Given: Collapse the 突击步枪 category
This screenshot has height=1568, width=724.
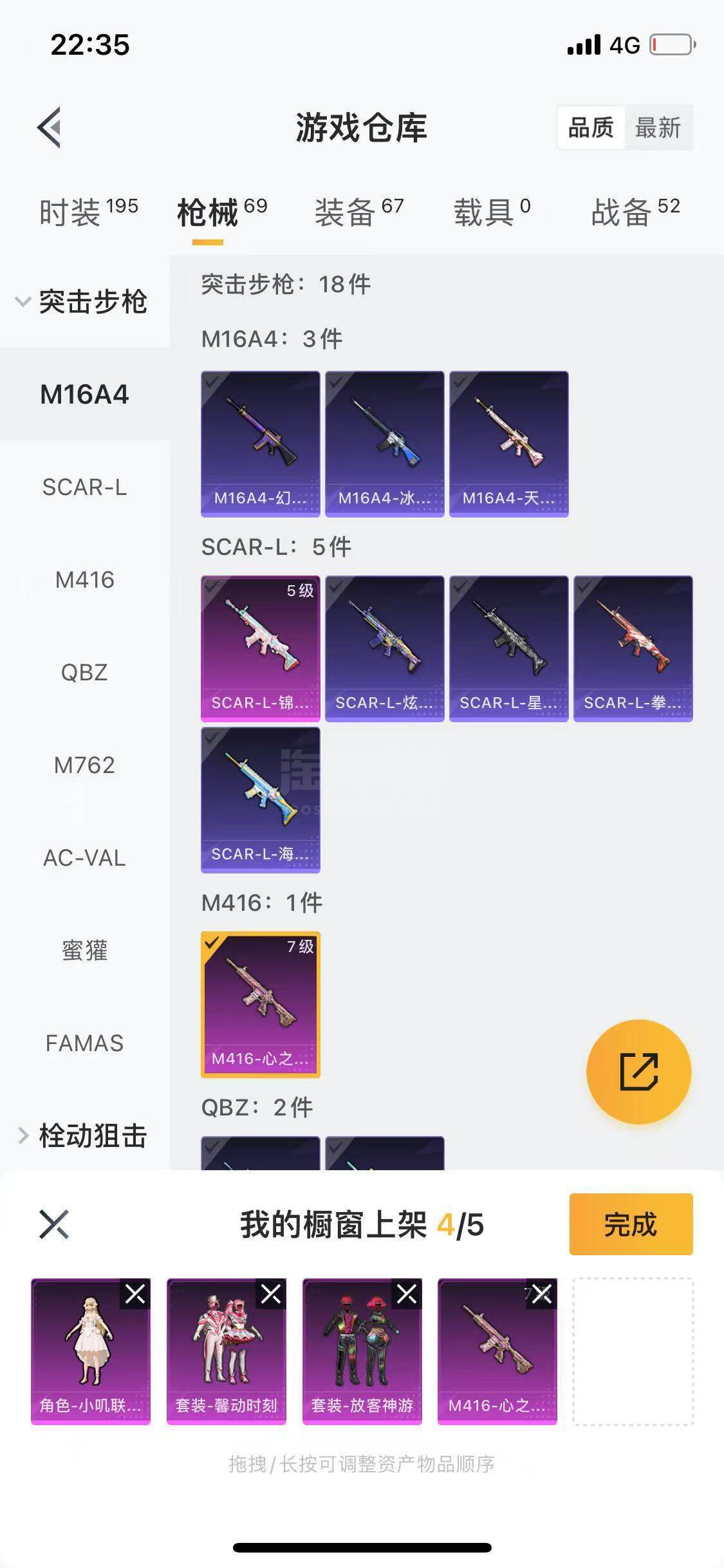Looking at the screenshot, I should (84, 301).
